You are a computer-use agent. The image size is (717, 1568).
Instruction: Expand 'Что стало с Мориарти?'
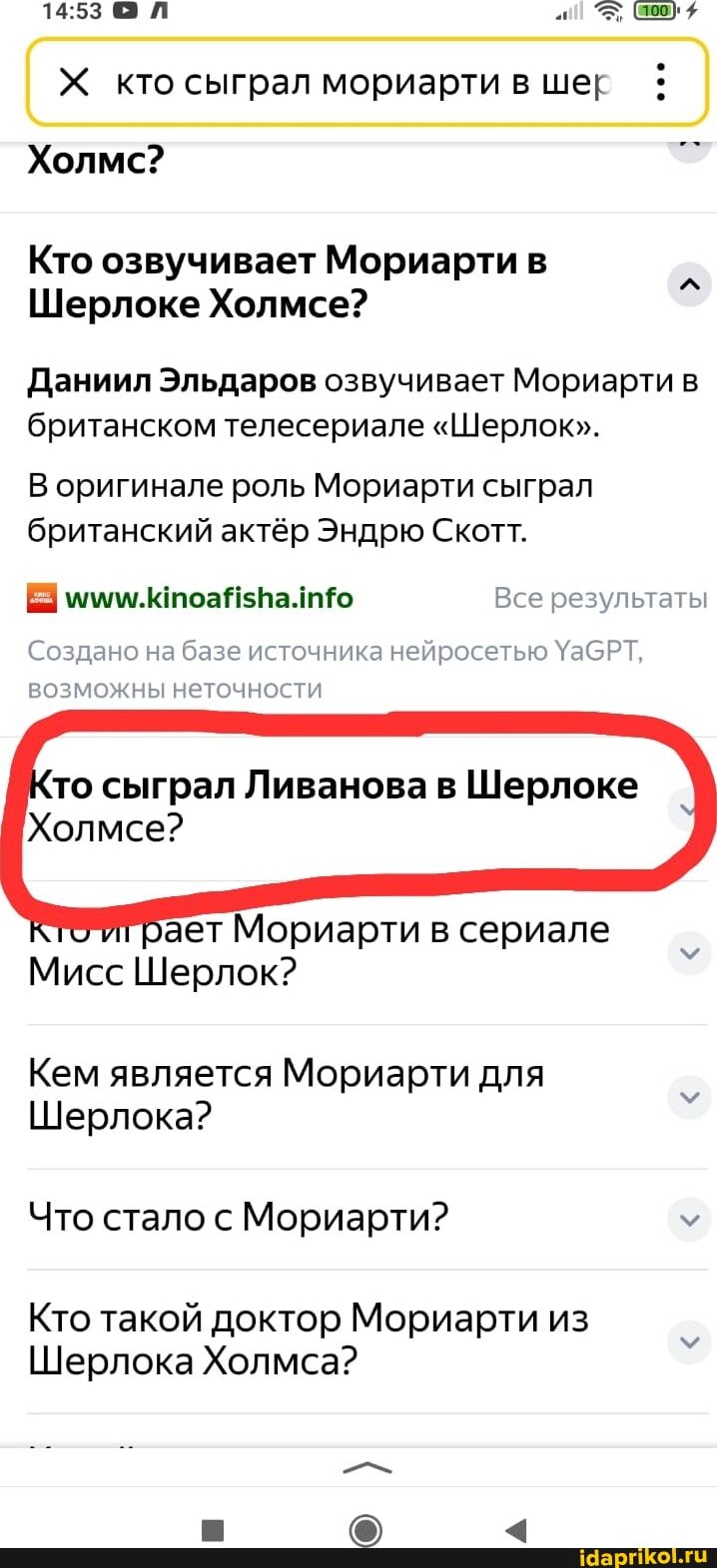point(688,1219)
